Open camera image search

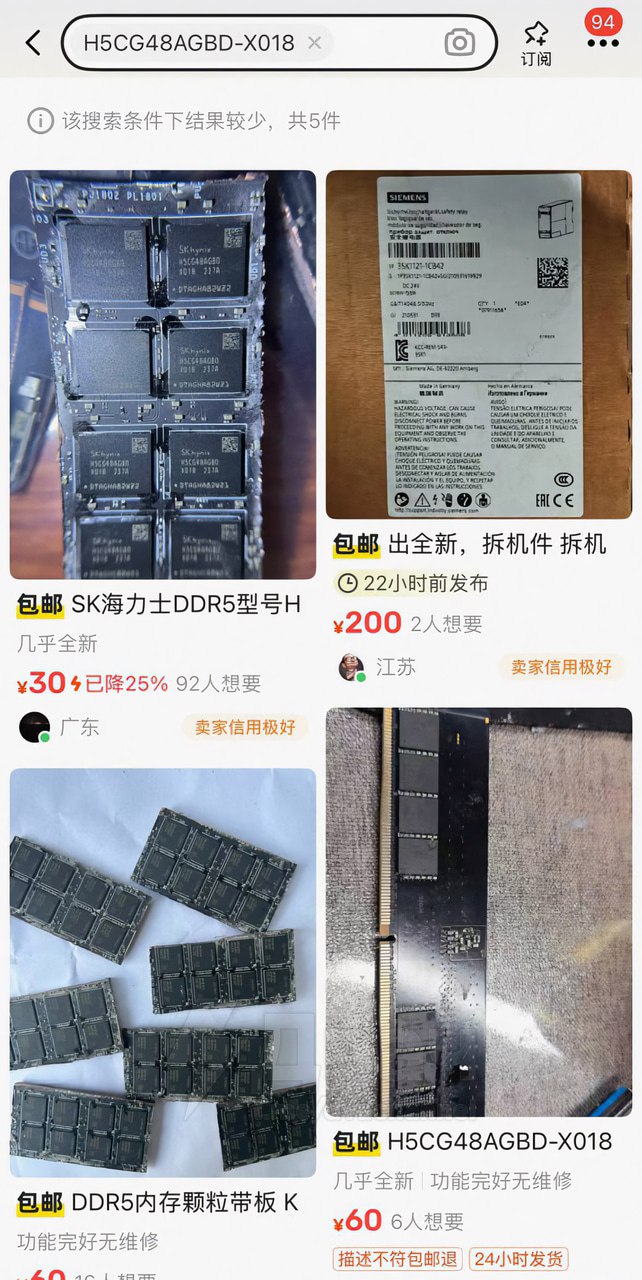(459, 43)
